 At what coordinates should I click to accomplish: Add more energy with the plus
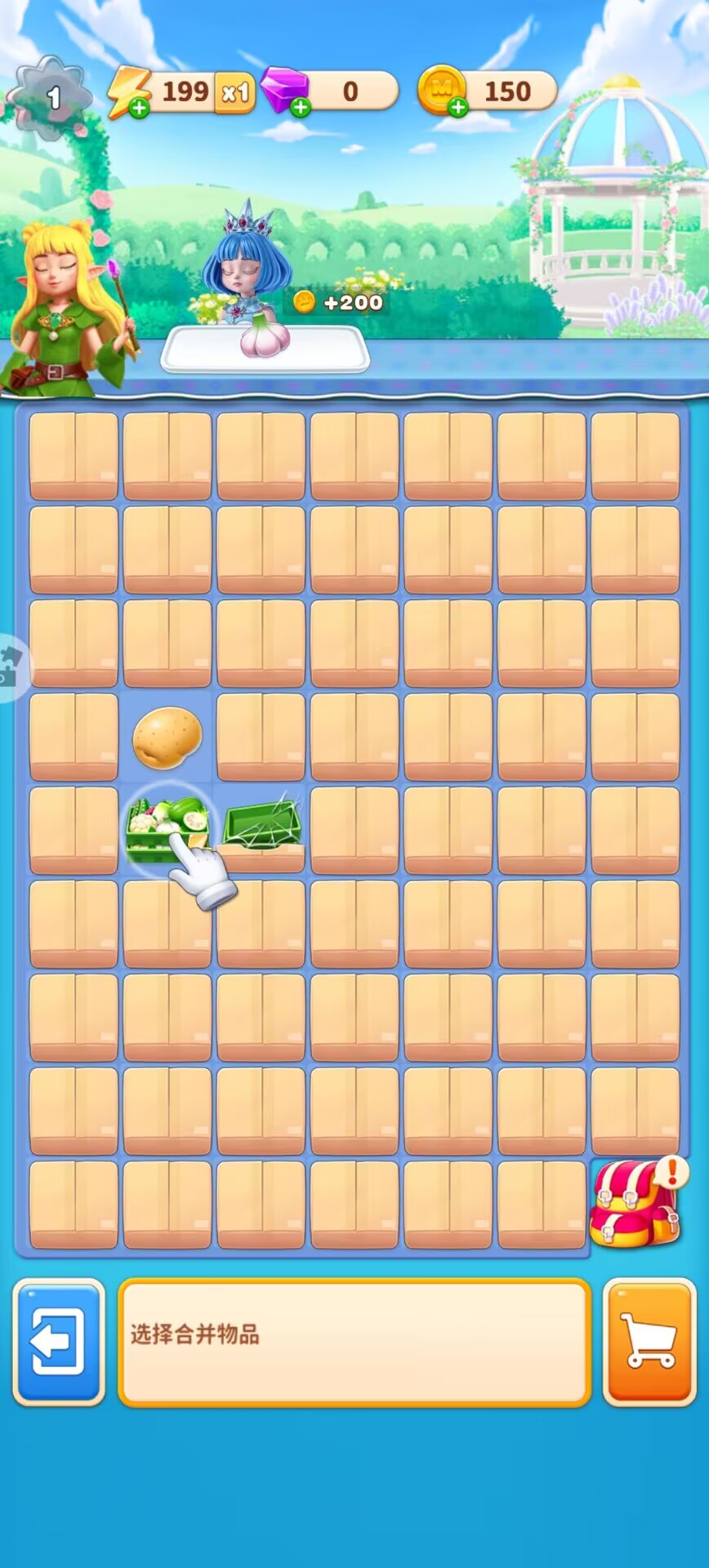click(x=140, y=108)
